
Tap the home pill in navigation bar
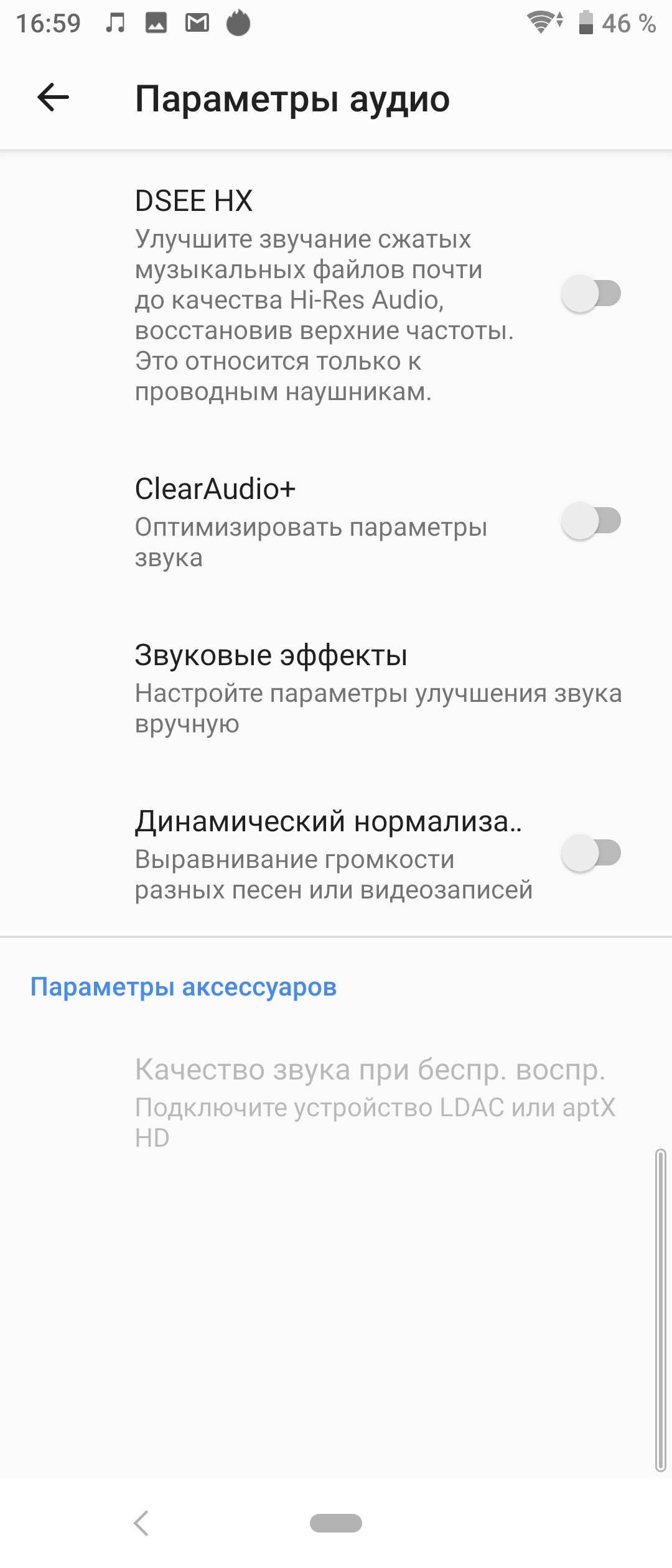tap(336, 1523)
